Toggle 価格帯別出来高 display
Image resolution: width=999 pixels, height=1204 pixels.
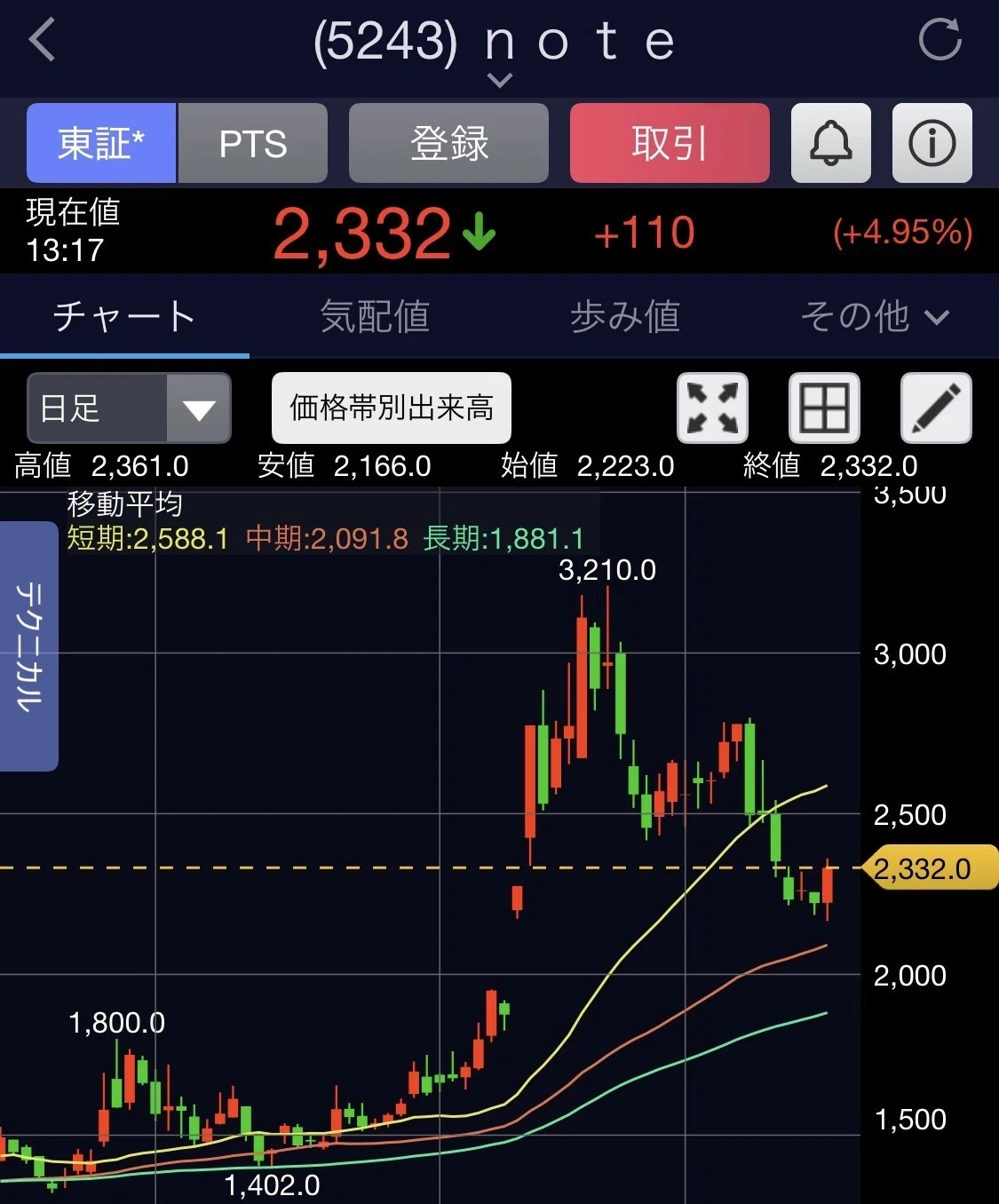[x=392, y=408]
